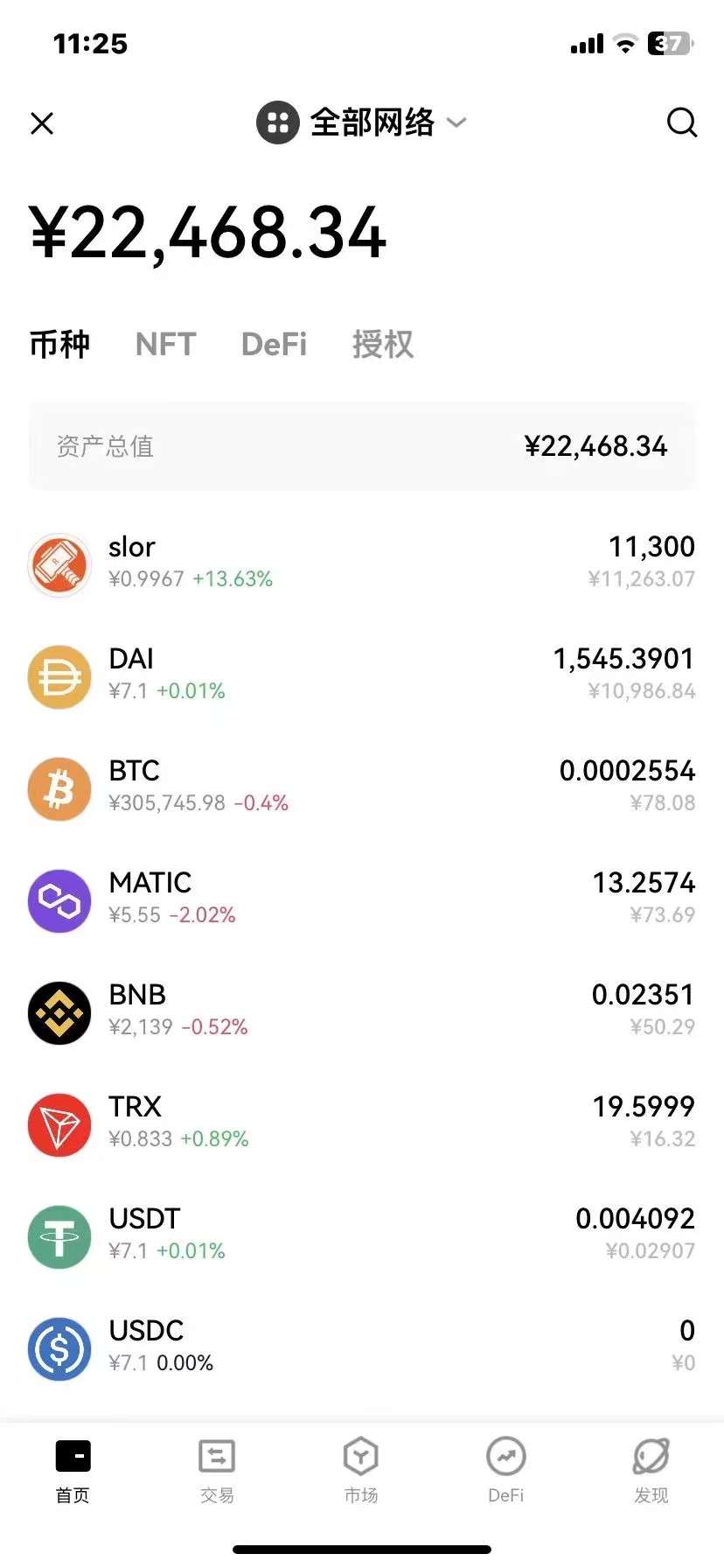The width and height of the screenshot is (724, 1568).
Task: Open the DAI token details
Action: (x=362, y=676)
